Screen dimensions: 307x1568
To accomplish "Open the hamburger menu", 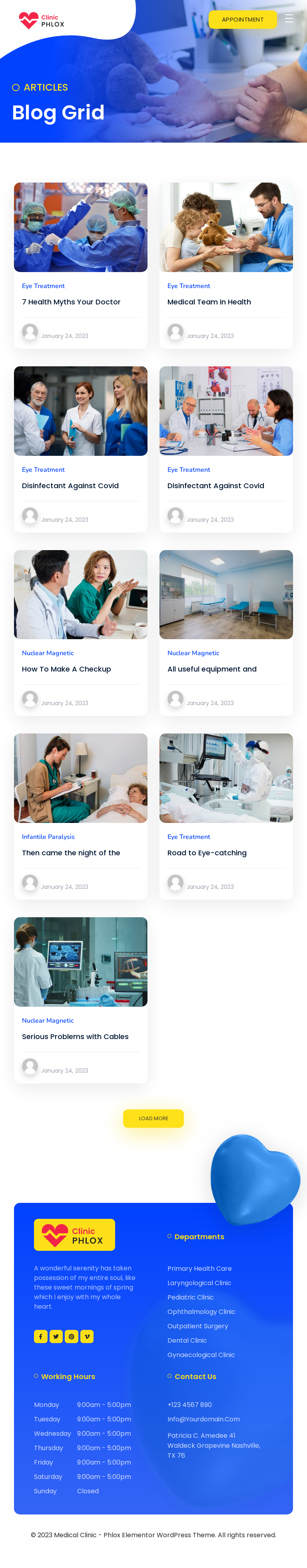I will [x=289, y=19].
